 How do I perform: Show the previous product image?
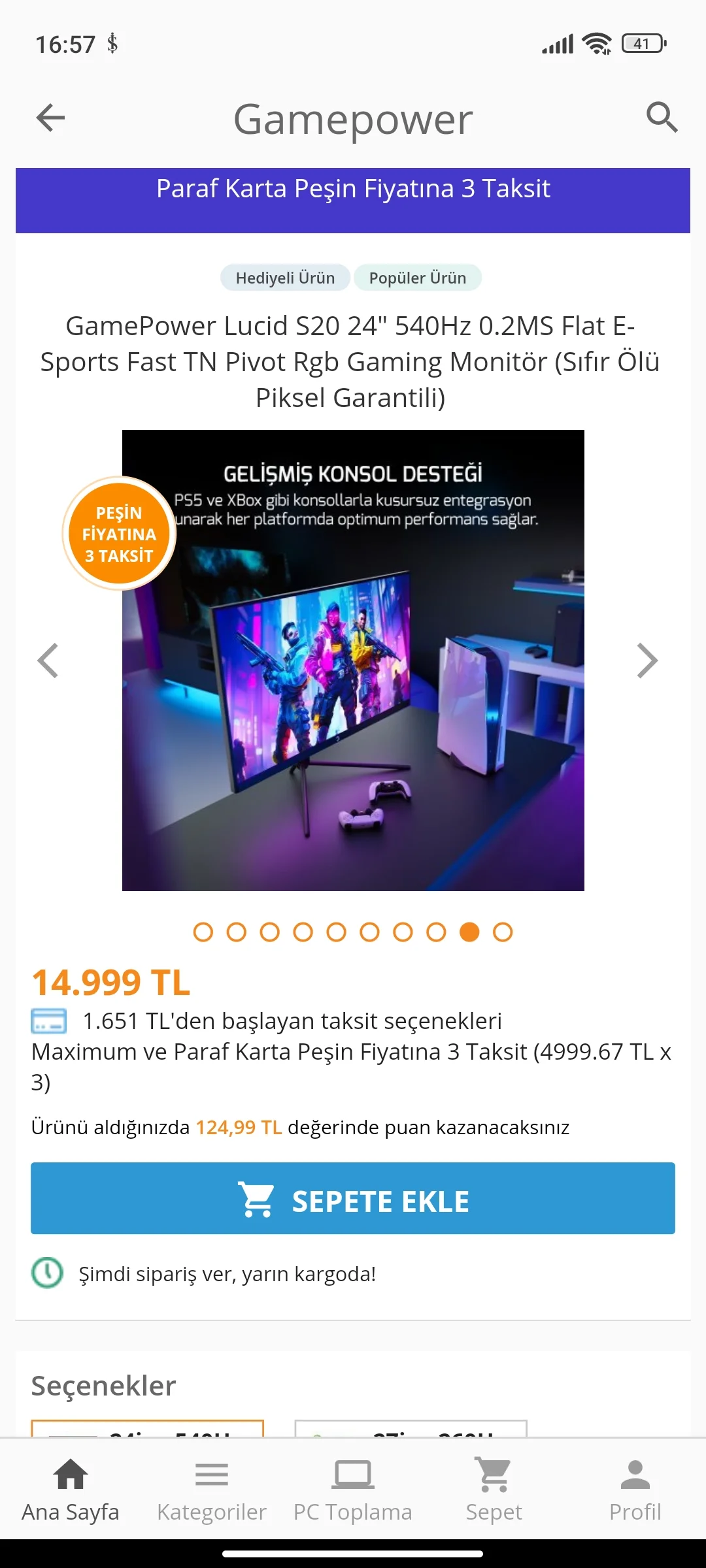pos(48,661)
